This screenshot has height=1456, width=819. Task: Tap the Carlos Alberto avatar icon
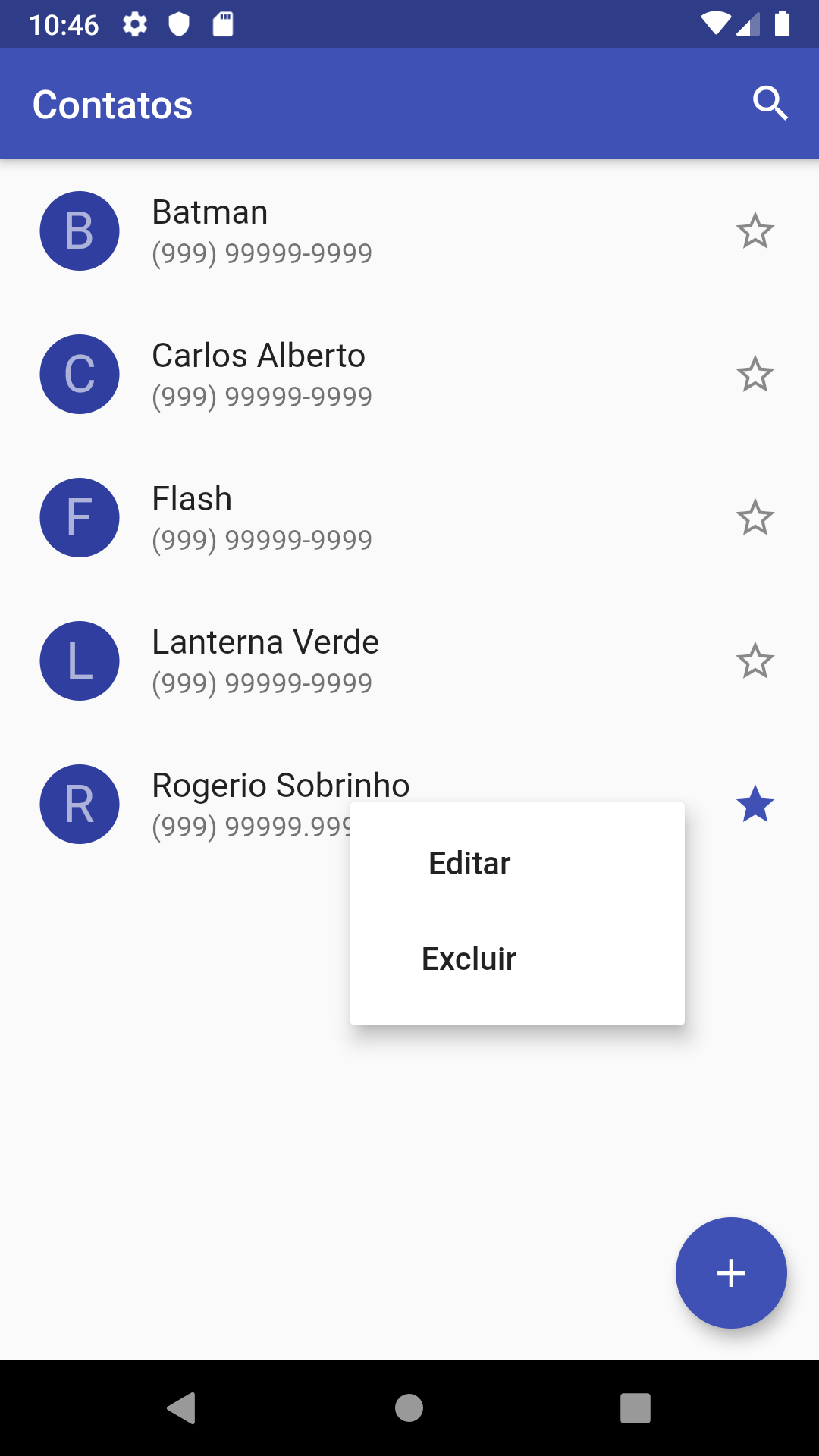pos(79,374)
